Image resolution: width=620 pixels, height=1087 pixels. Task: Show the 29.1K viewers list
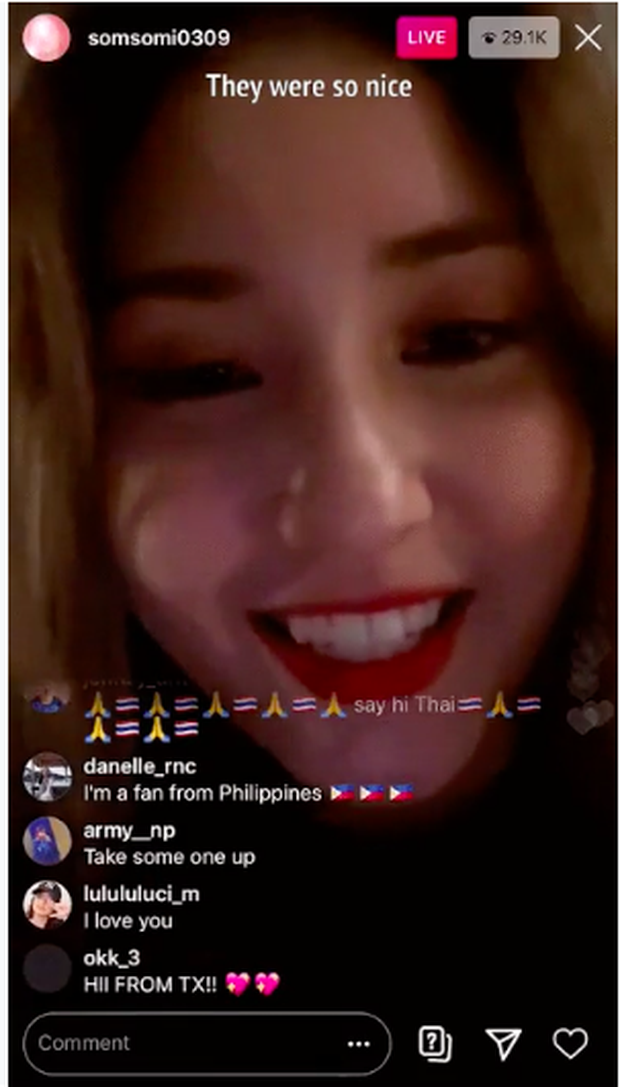click(x=514, y=38)
